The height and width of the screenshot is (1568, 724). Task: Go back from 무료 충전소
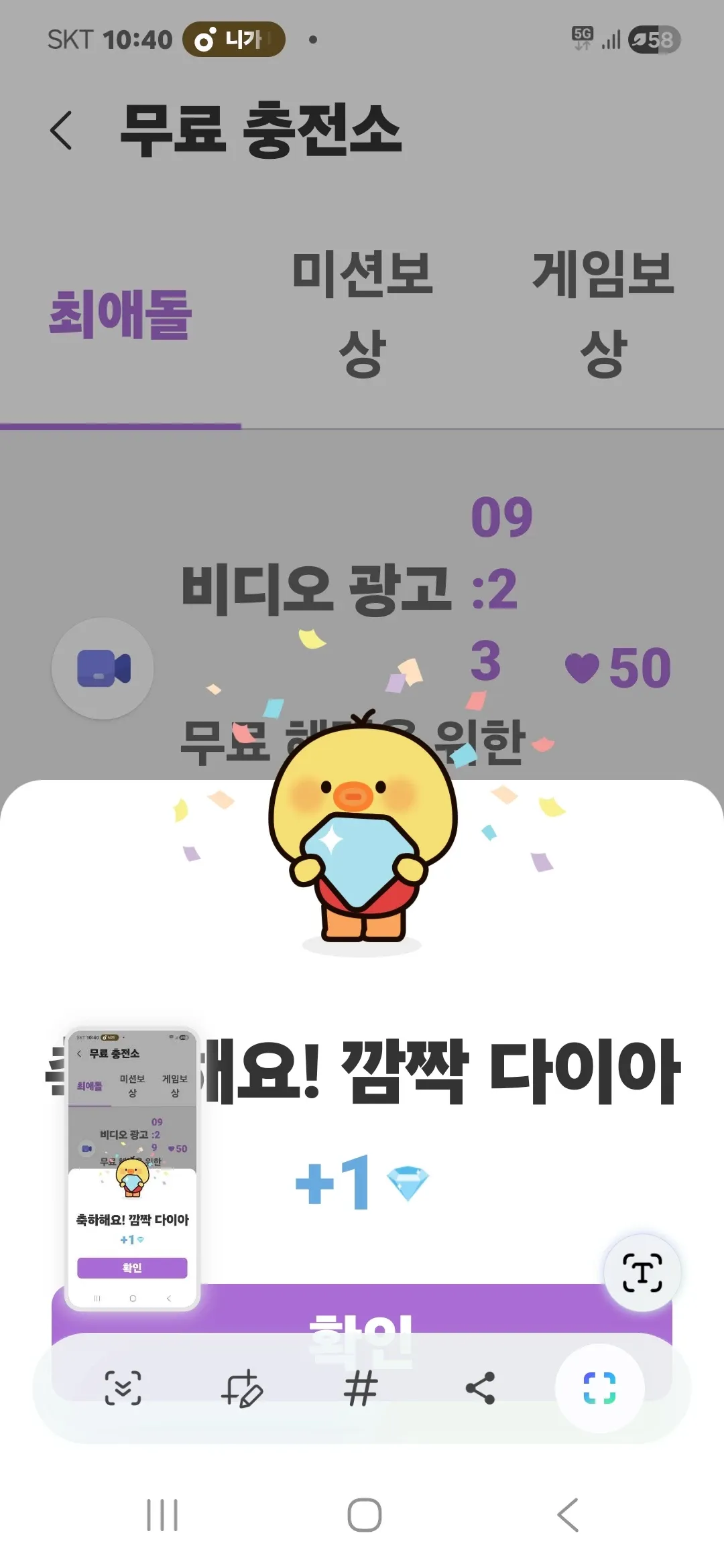(62, 130)
